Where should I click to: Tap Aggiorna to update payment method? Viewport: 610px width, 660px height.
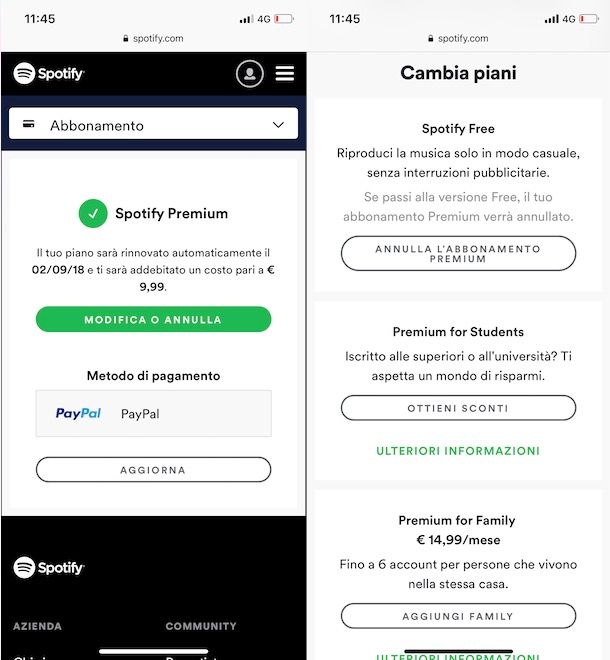click(153, 470)
